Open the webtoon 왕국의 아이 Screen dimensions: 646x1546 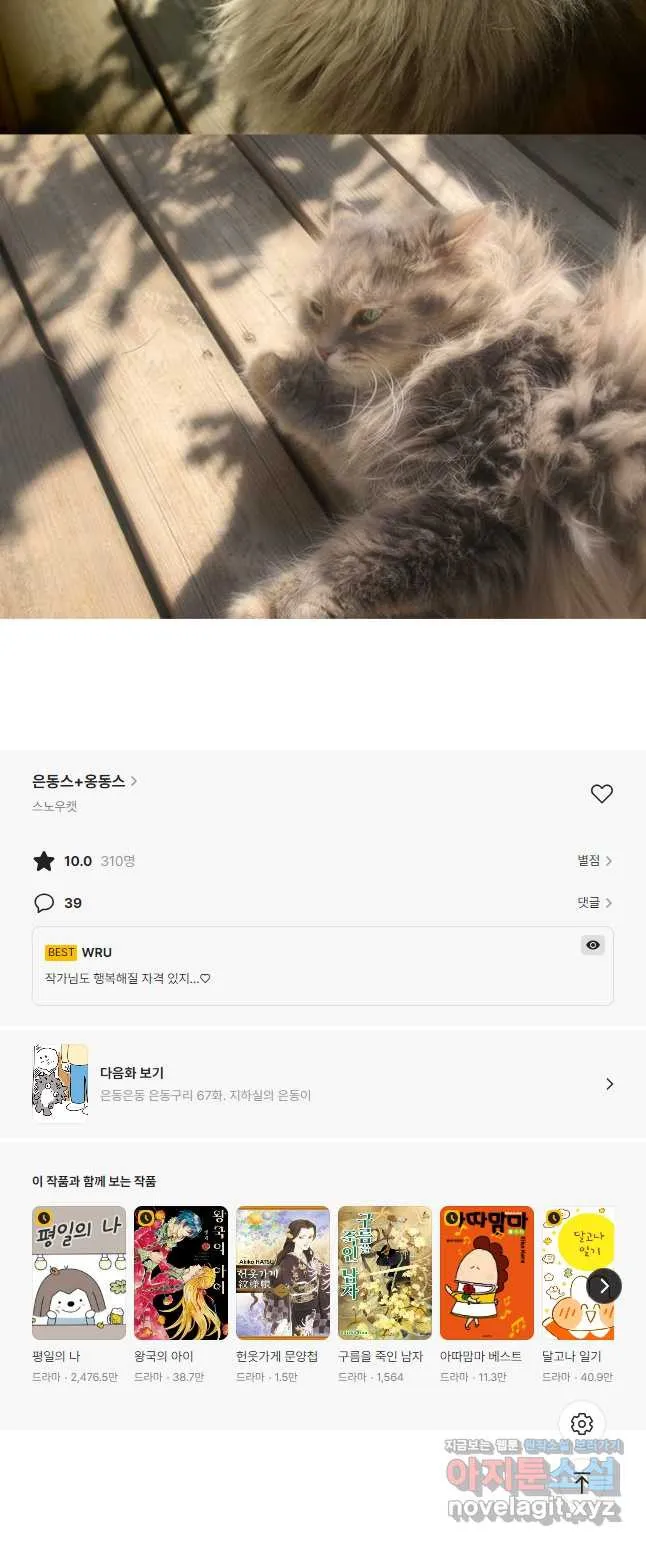pos(181,1273)
